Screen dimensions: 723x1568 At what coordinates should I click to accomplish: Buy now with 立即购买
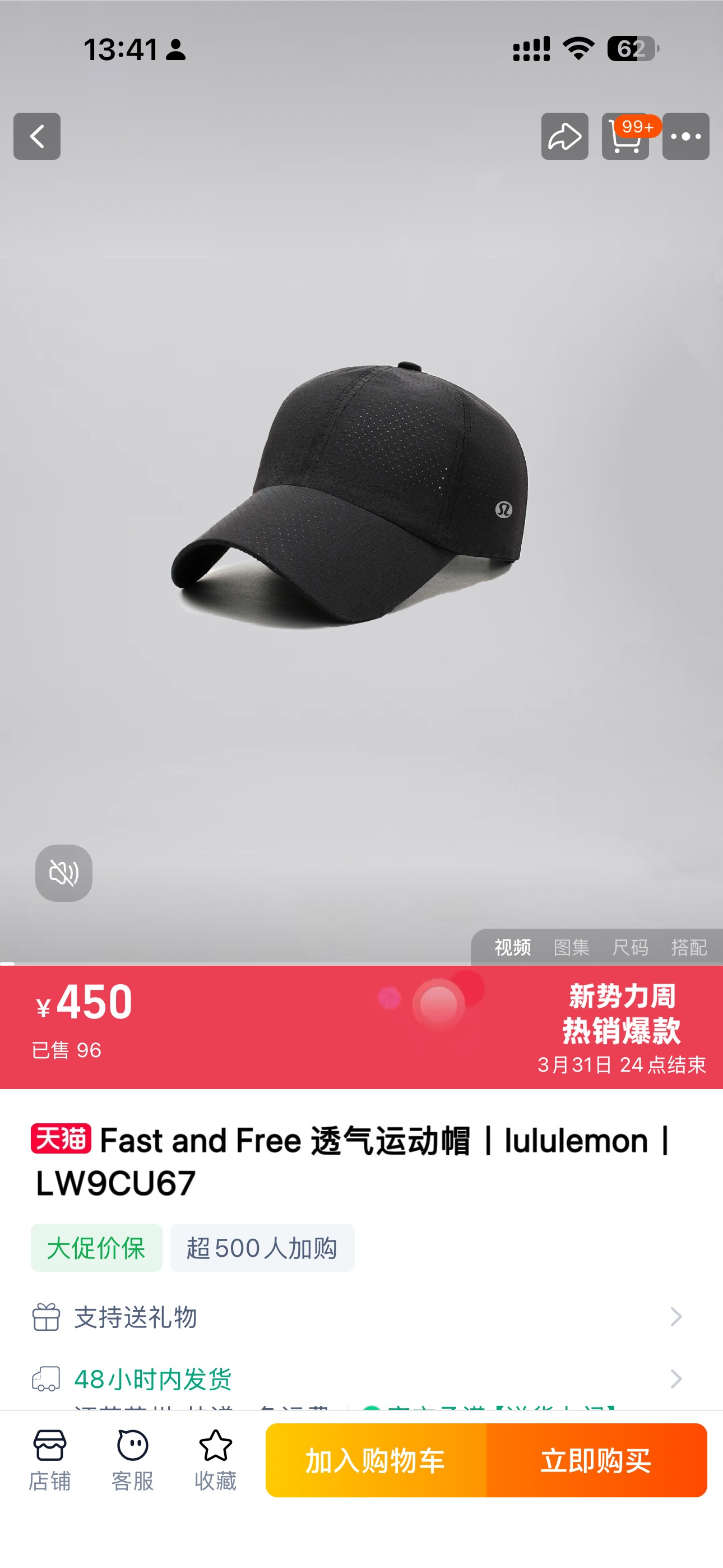coord(596,1460)
